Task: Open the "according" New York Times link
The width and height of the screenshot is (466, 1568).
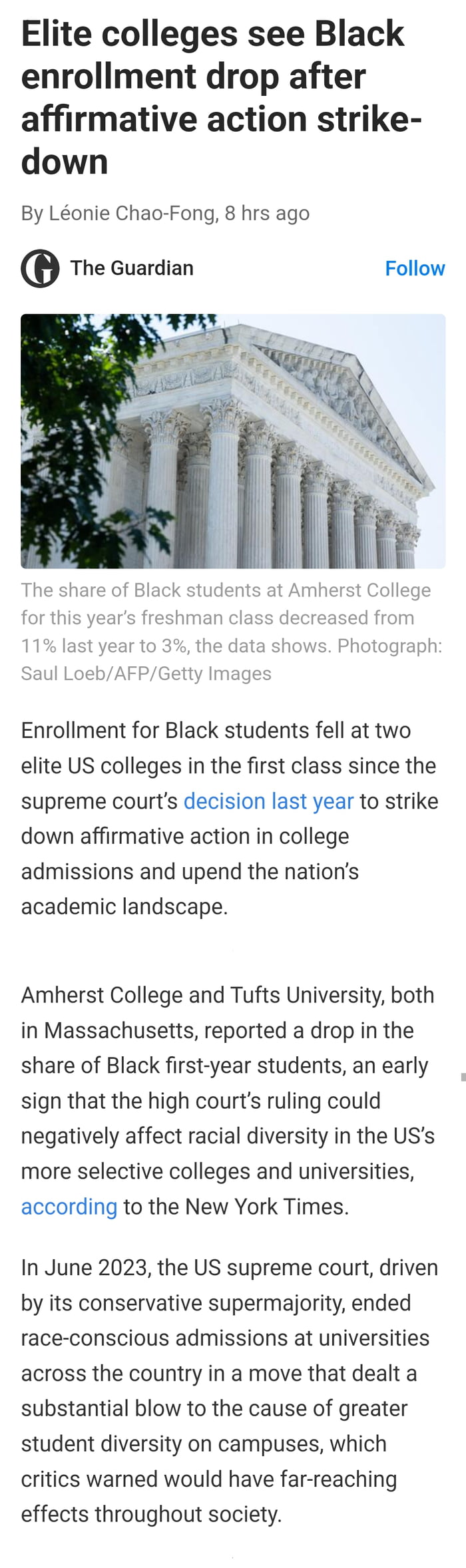Action: click(x=69, y=1207)
